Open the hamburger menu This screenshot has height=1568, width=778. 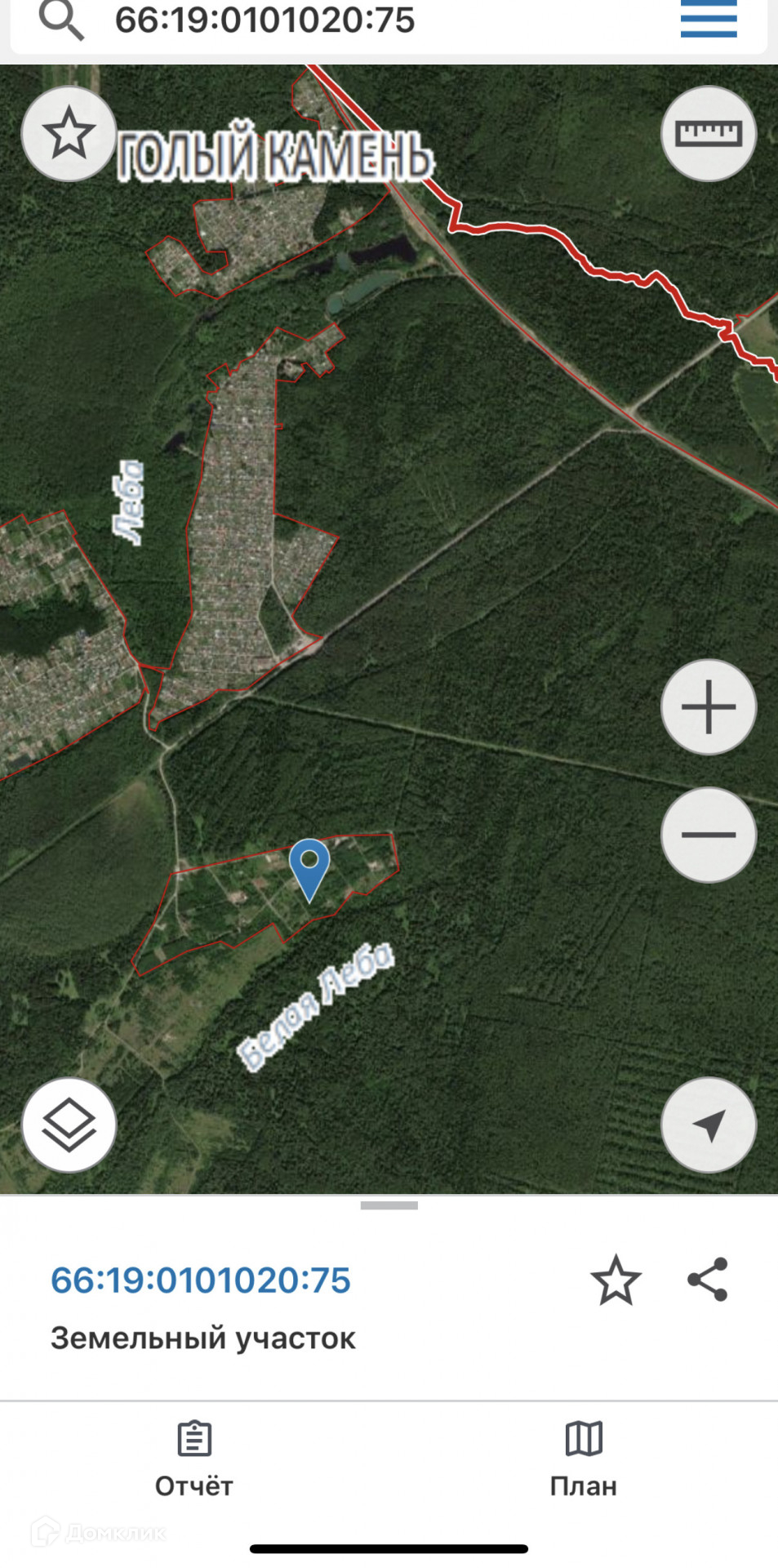(709, 20)
